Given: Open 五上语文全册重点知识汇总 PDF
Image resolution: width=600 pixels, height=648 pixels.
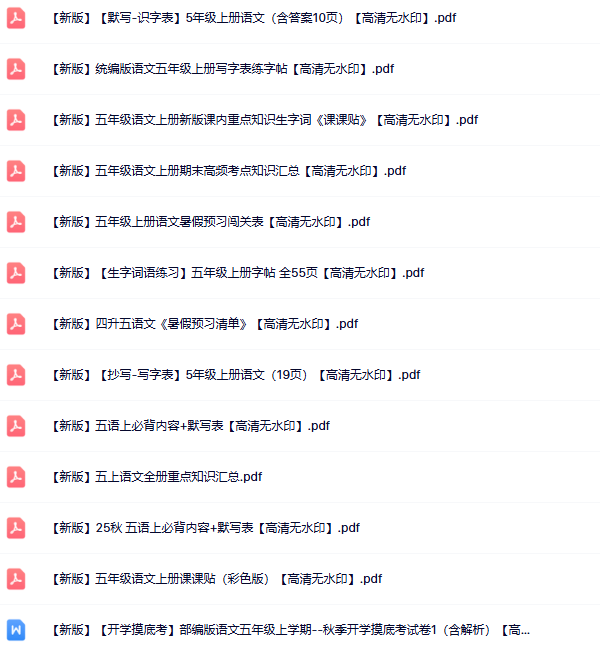Looking at the screenshot, I should [155, 477].
